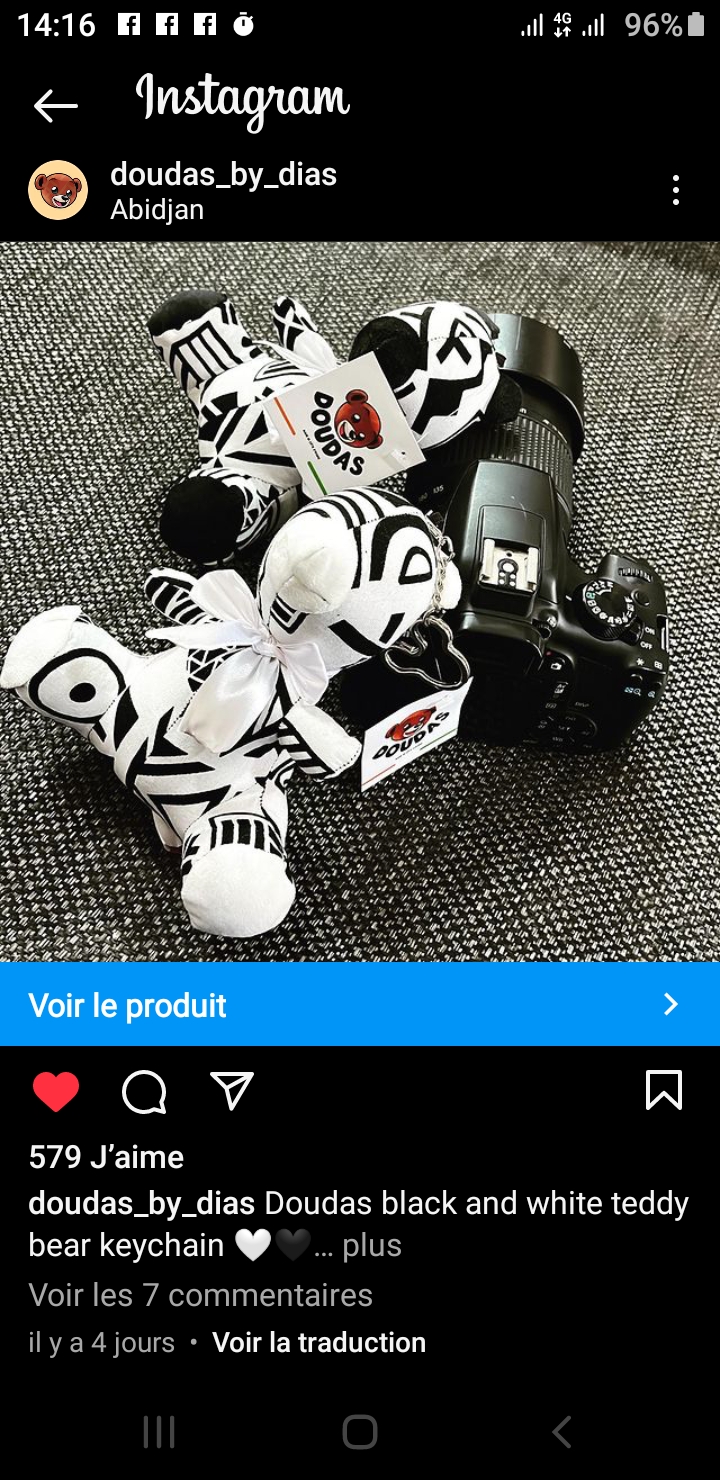The image size is (720, 1480).
Task: View the 579 J'aime likes list
Action: [106, 1157]
